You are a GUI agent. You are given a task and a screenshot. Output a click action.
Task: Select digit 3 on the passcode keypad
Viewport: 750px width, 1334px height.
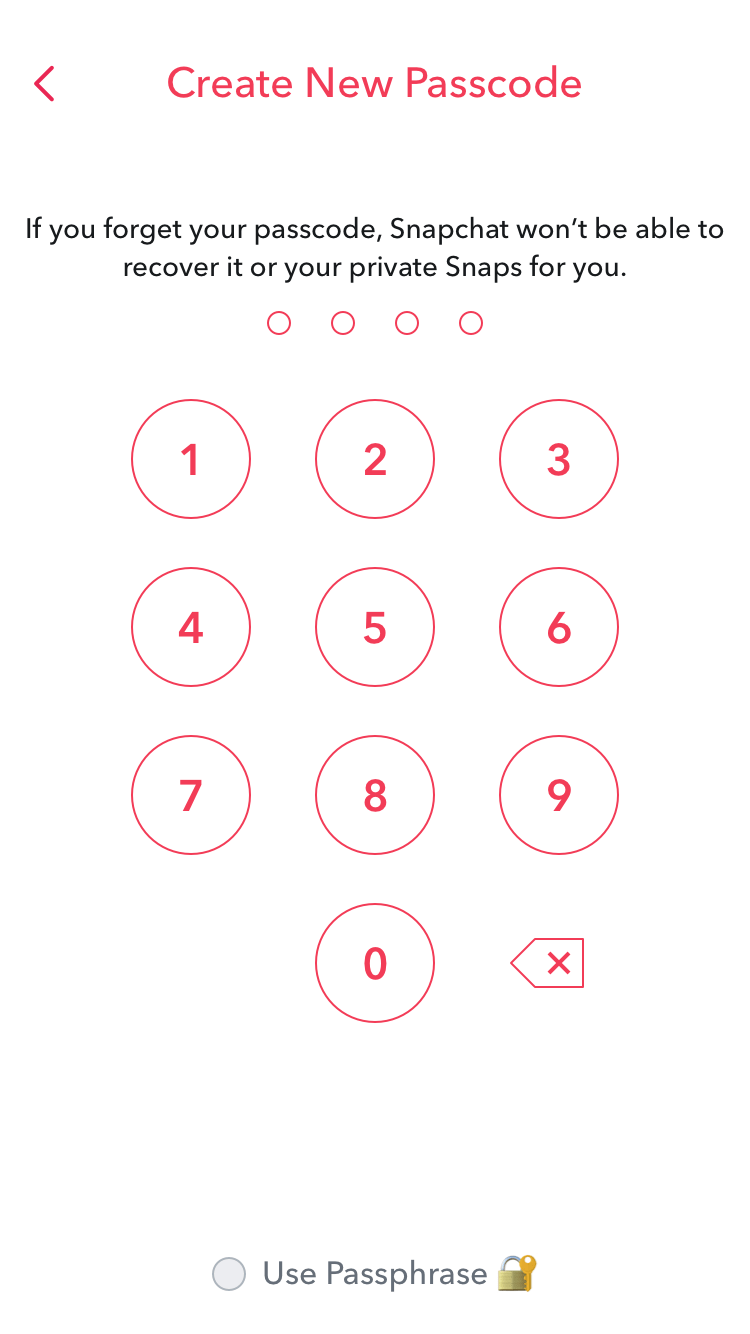point(559,459)
